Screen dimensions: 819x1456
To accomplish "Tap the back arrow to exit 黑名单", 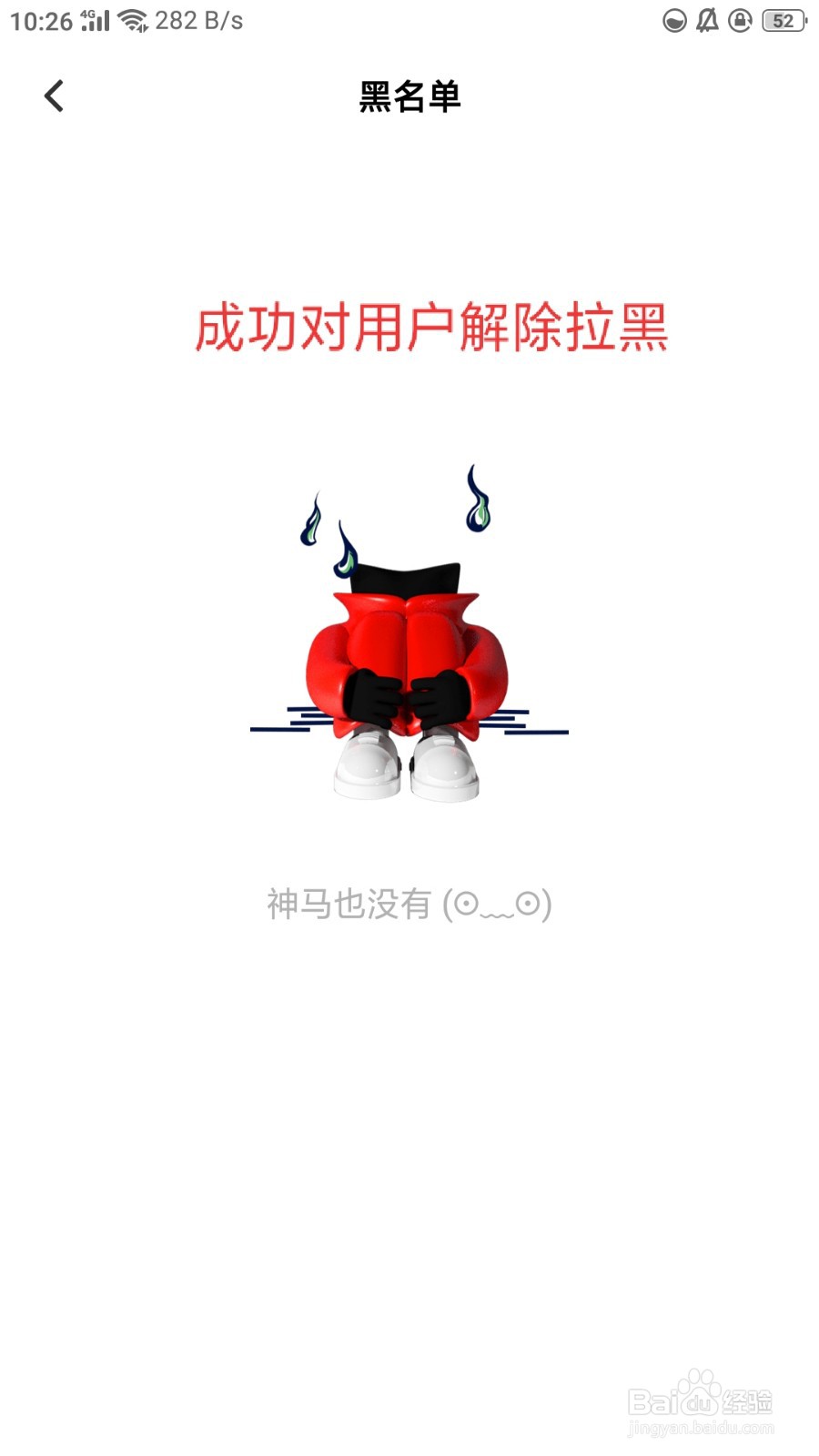I will coord(55,95).
